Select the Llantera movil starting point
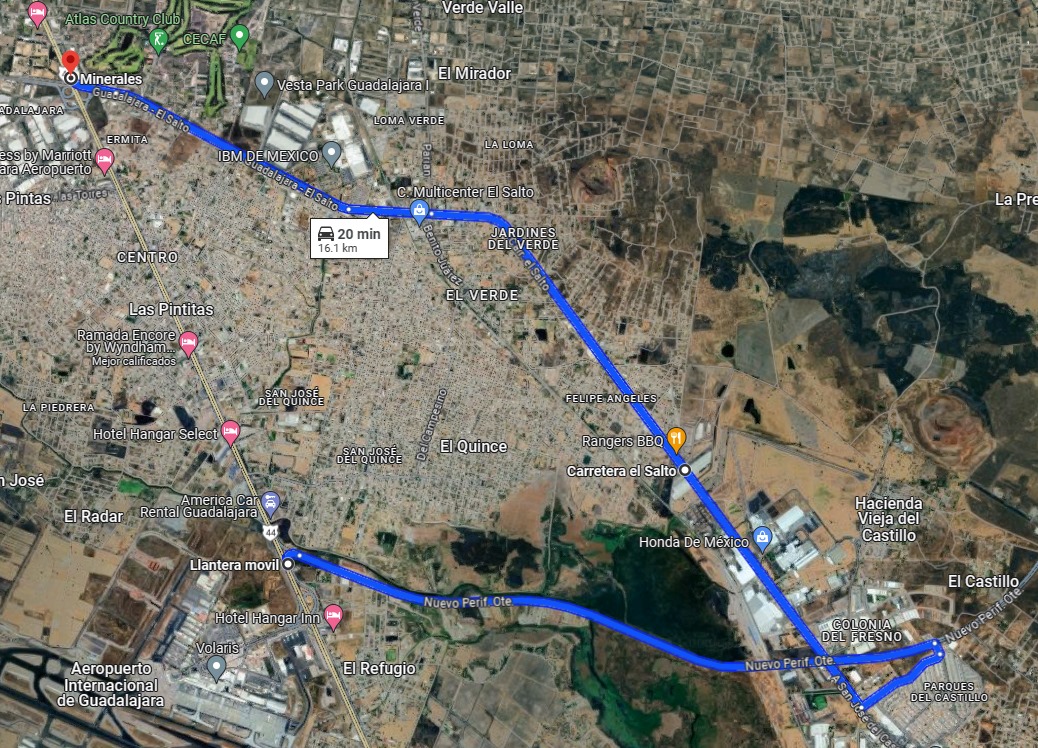The image size is (1038, 748). 288,565
